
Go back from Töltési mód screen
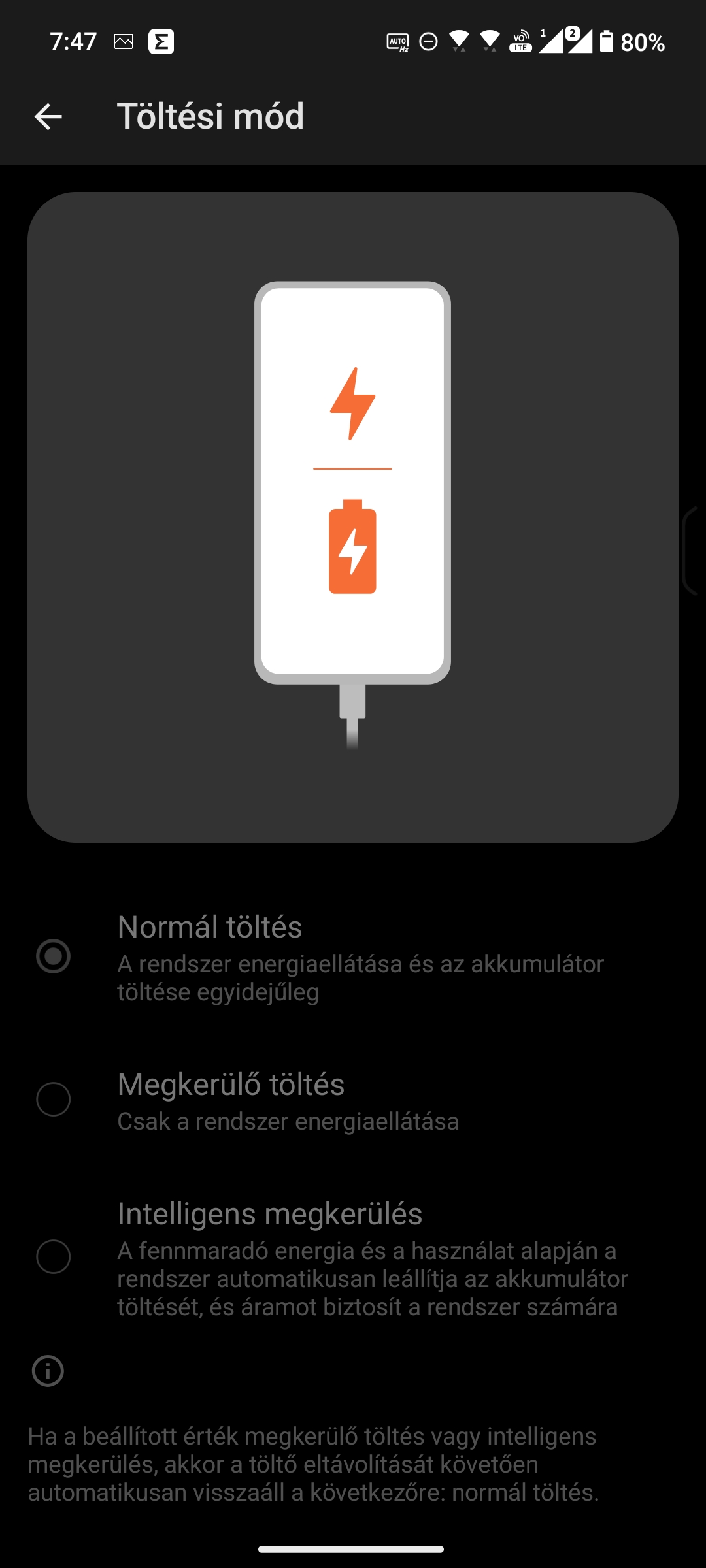click(48, 117)
